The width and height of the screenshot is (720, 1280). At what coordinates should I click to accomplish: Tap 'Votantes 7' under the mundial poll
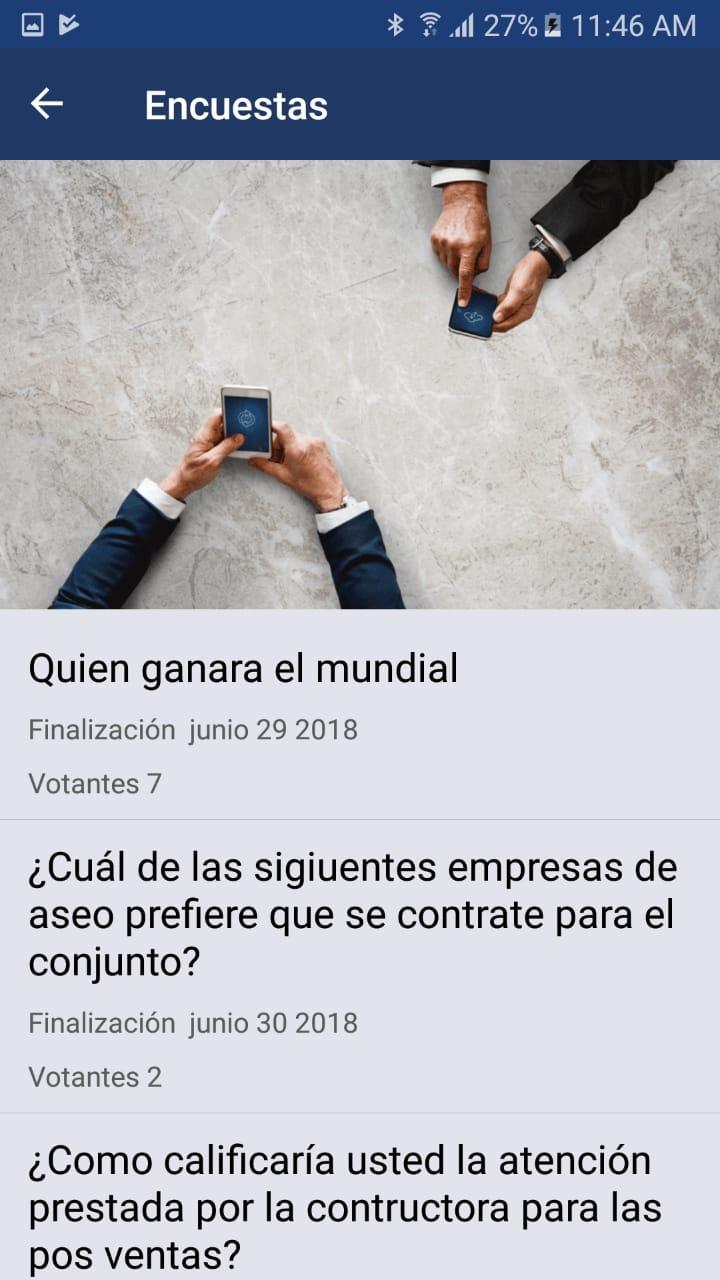[94, 784]
